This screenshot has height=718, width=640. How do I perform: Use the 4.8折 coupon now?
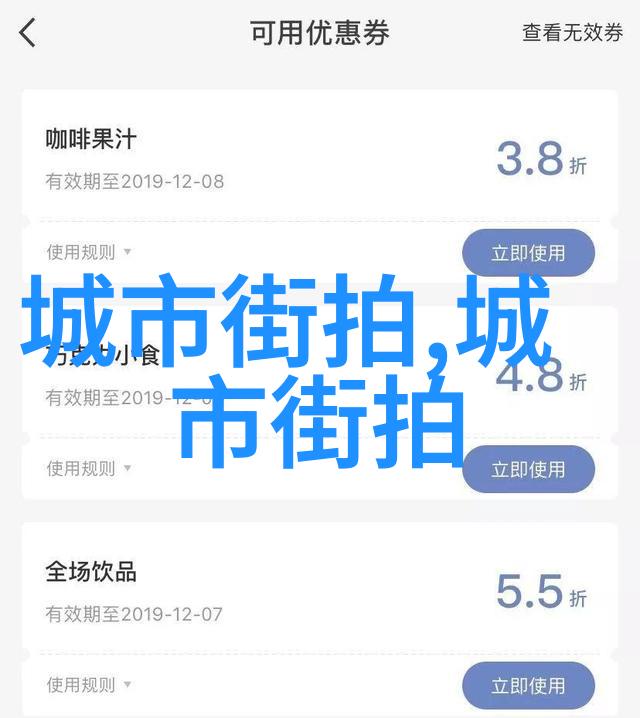528,469
